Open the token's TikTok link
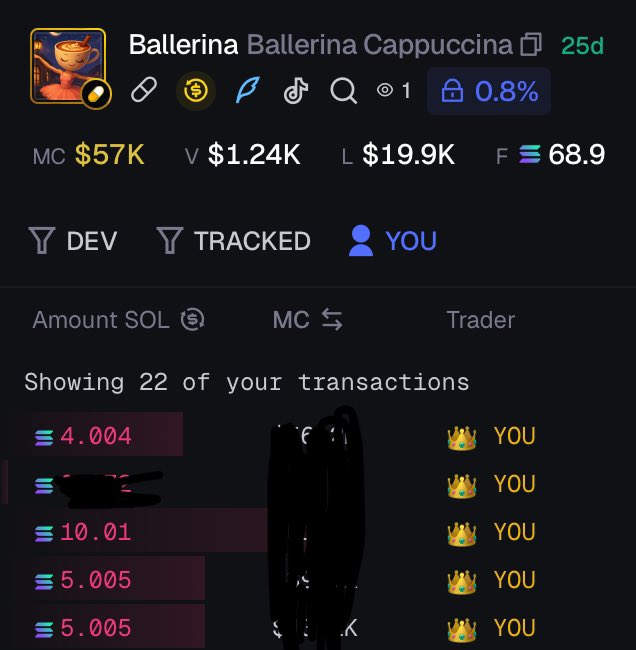636x650 pixels. point(295,92)
